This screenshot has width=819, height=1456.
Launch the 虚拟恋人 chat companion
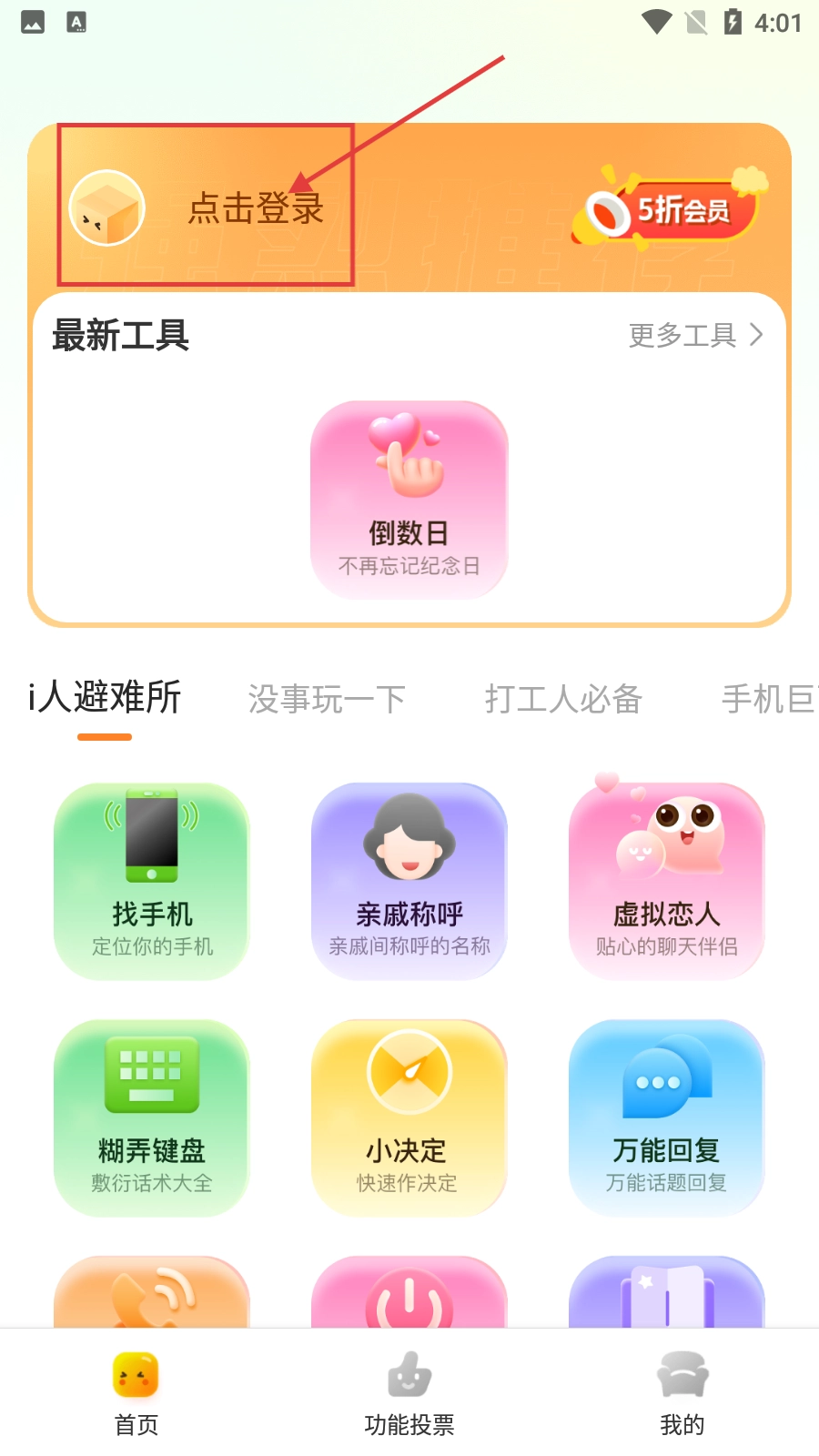coord(666,880)
